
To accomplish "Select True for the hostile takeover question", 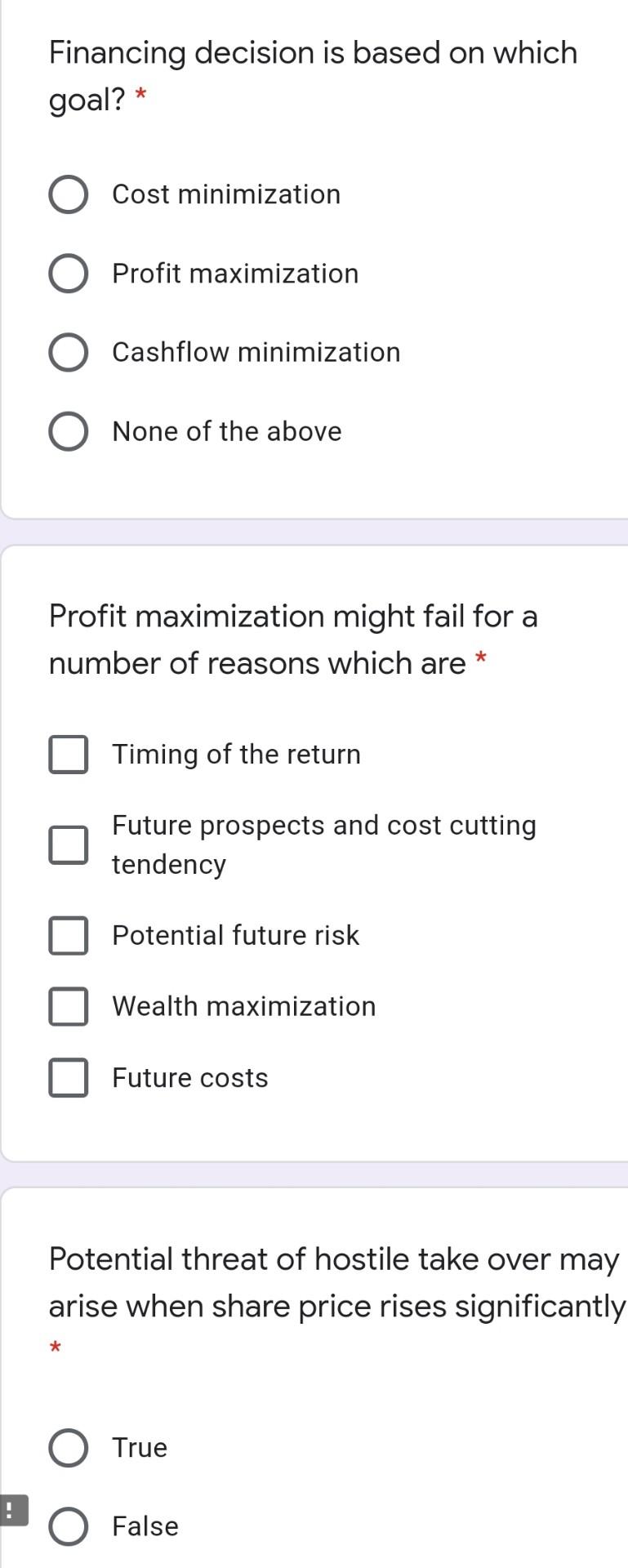I will click(x=68, y=1448).
